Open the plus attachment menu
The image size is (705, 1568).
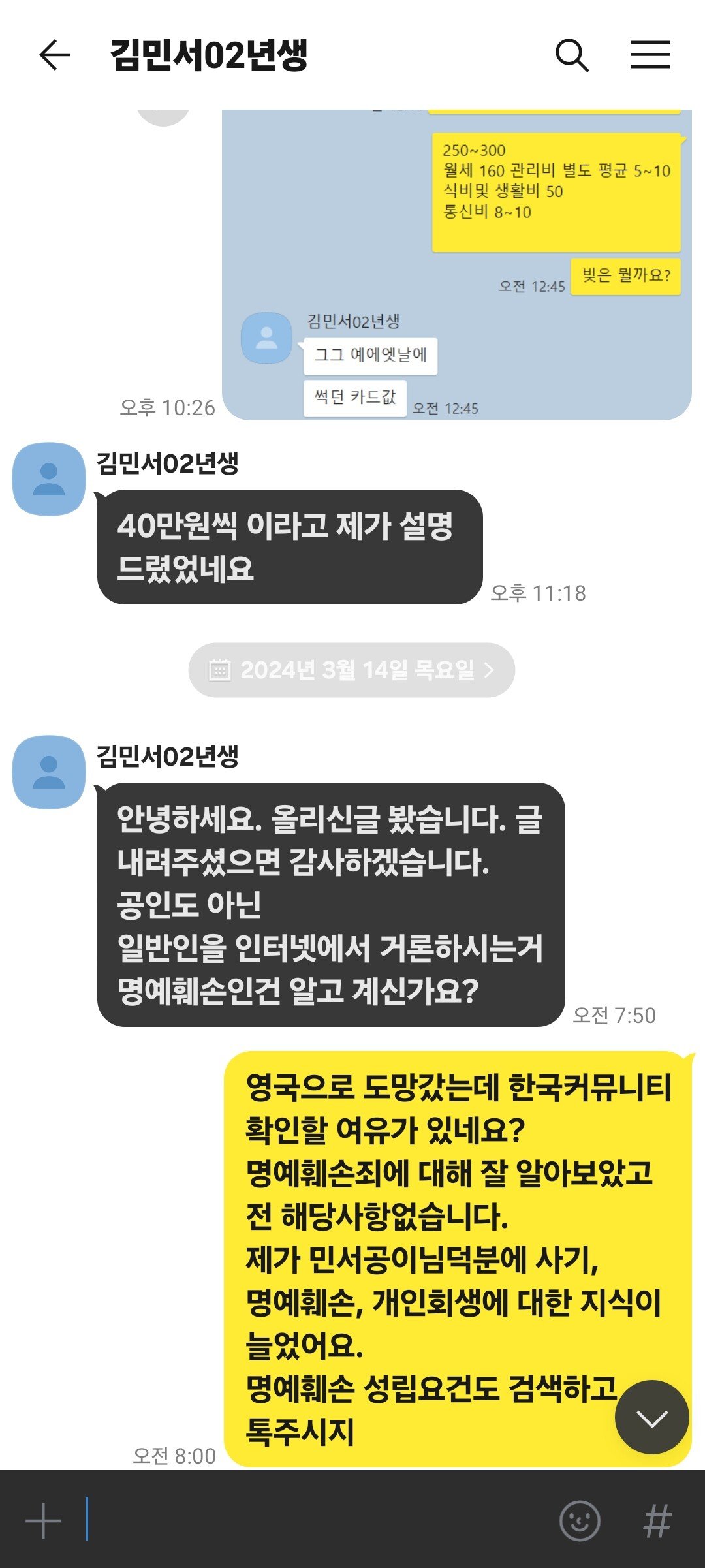(x=43, y=1521)
